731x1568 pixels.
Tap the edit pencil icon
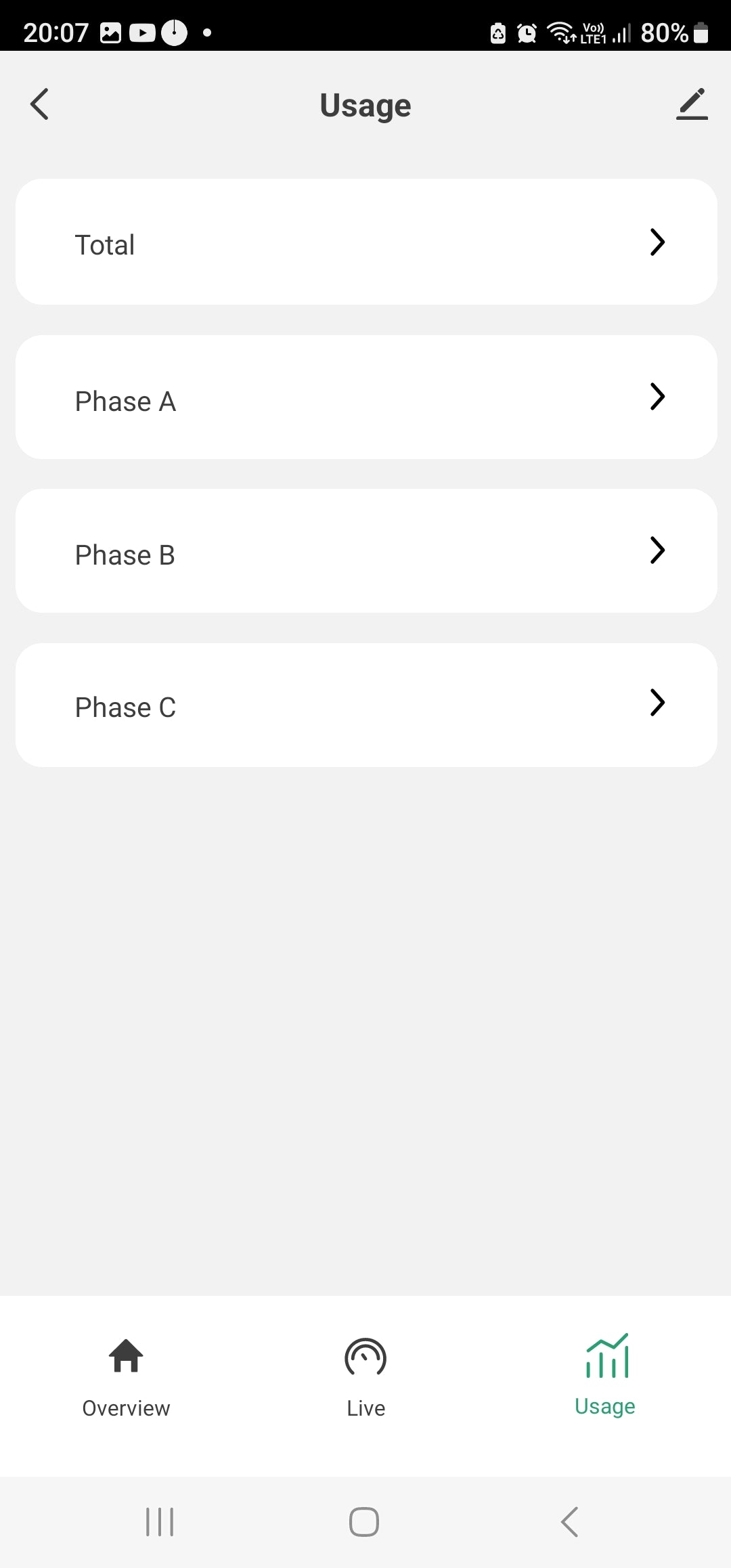(x=691, y=104)
